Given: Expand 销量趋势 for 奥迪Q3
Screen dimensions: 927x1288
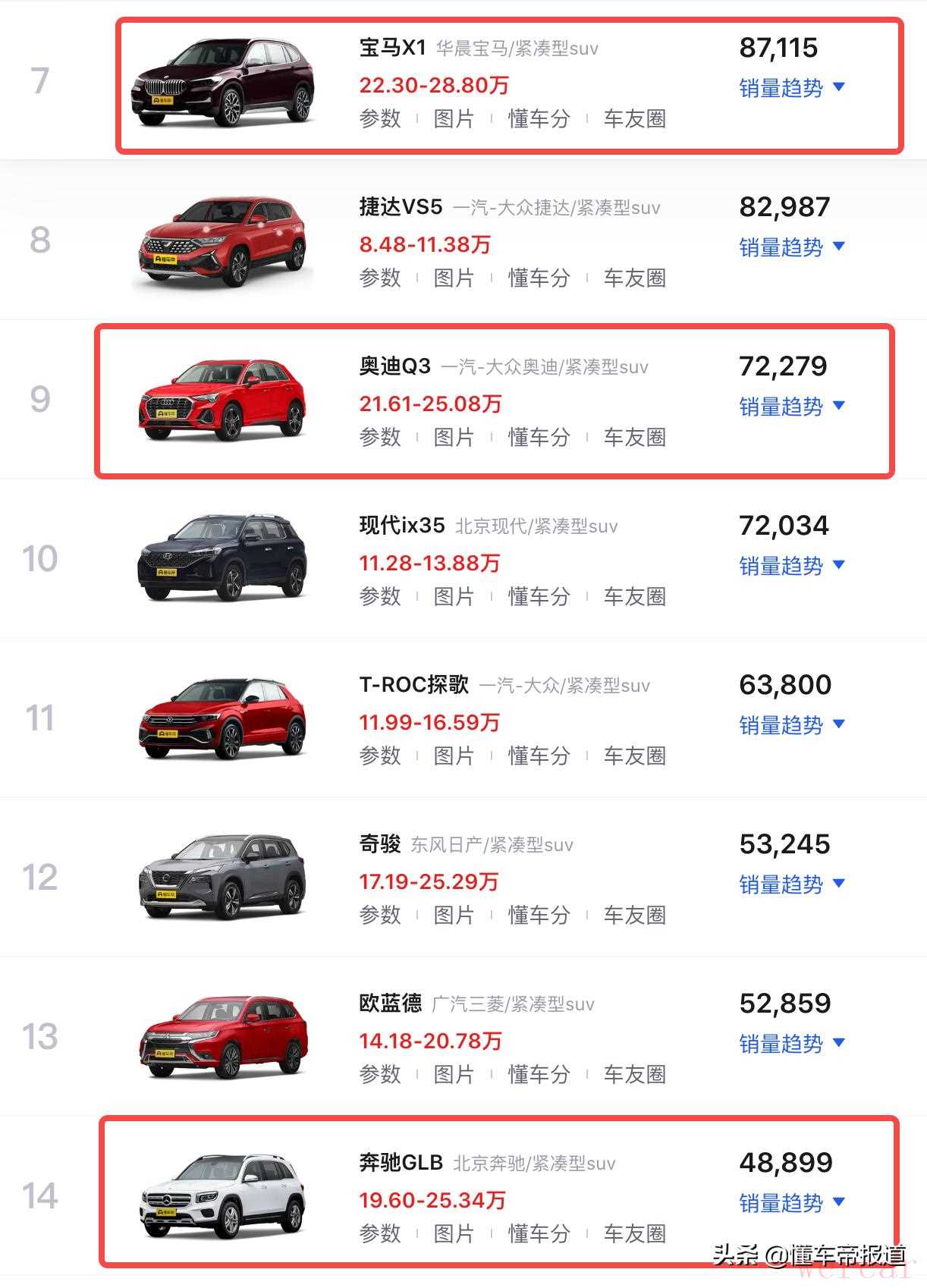Looking at the screenshot, I should click(x=791, y=407).
